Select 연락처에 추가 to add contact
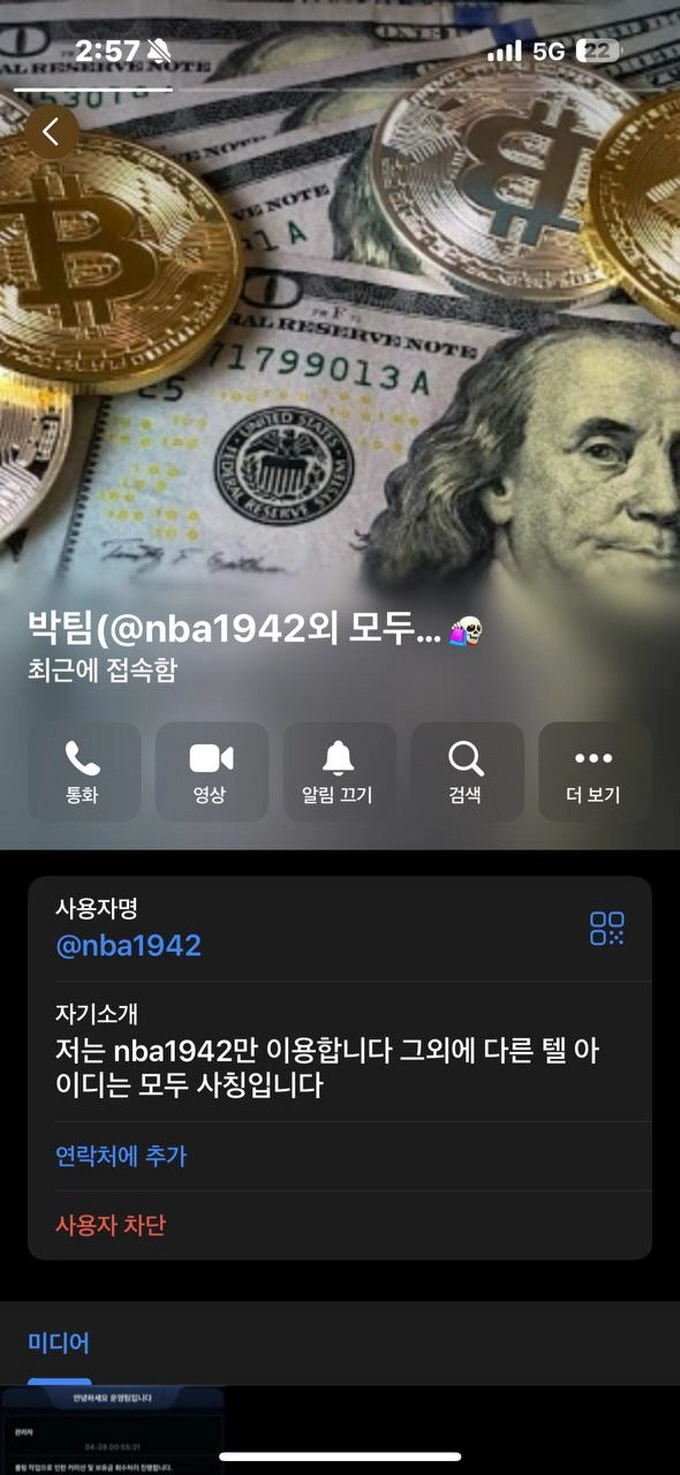 pos(121,1156)
